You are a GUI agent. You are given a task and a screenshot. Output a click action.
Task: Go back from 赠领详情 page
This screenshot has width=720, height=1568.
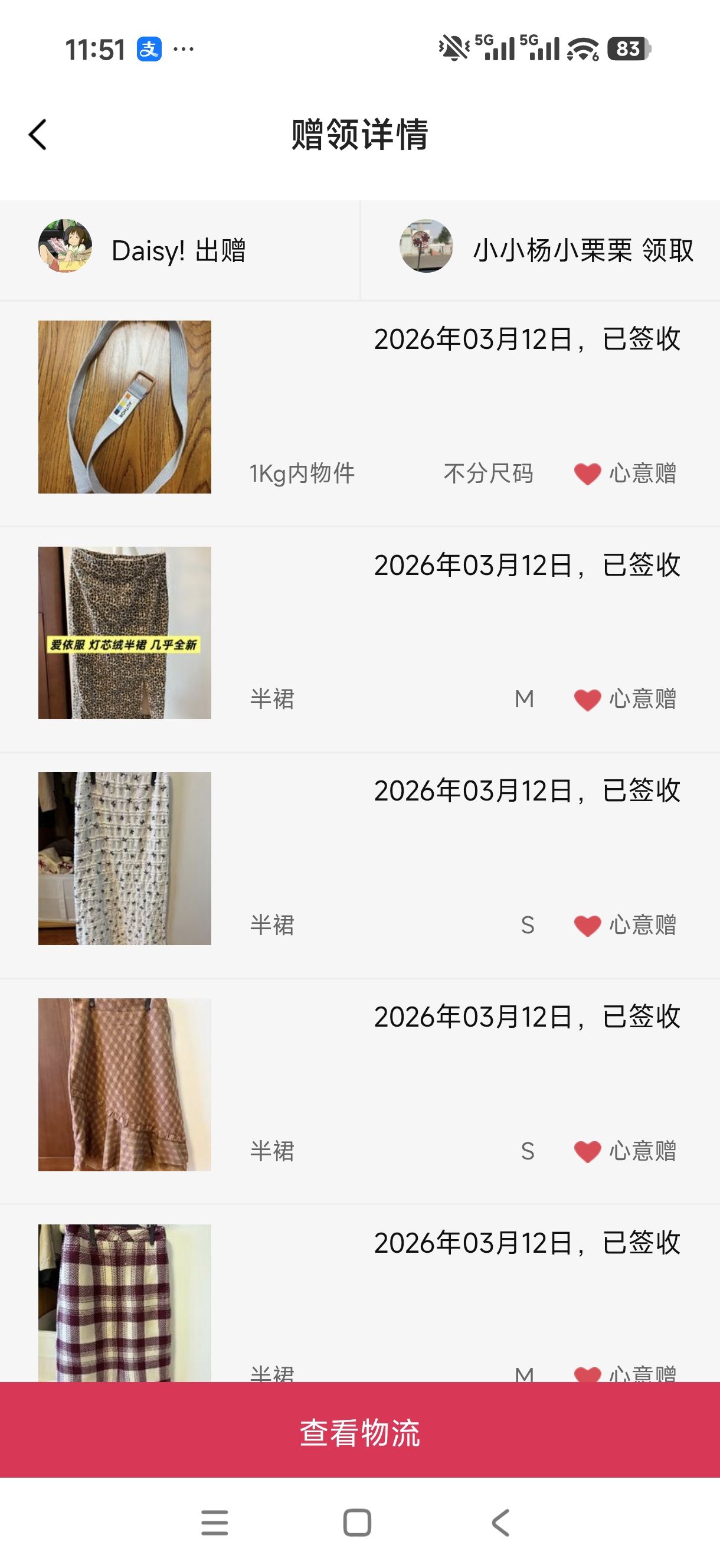pos(38,135)
